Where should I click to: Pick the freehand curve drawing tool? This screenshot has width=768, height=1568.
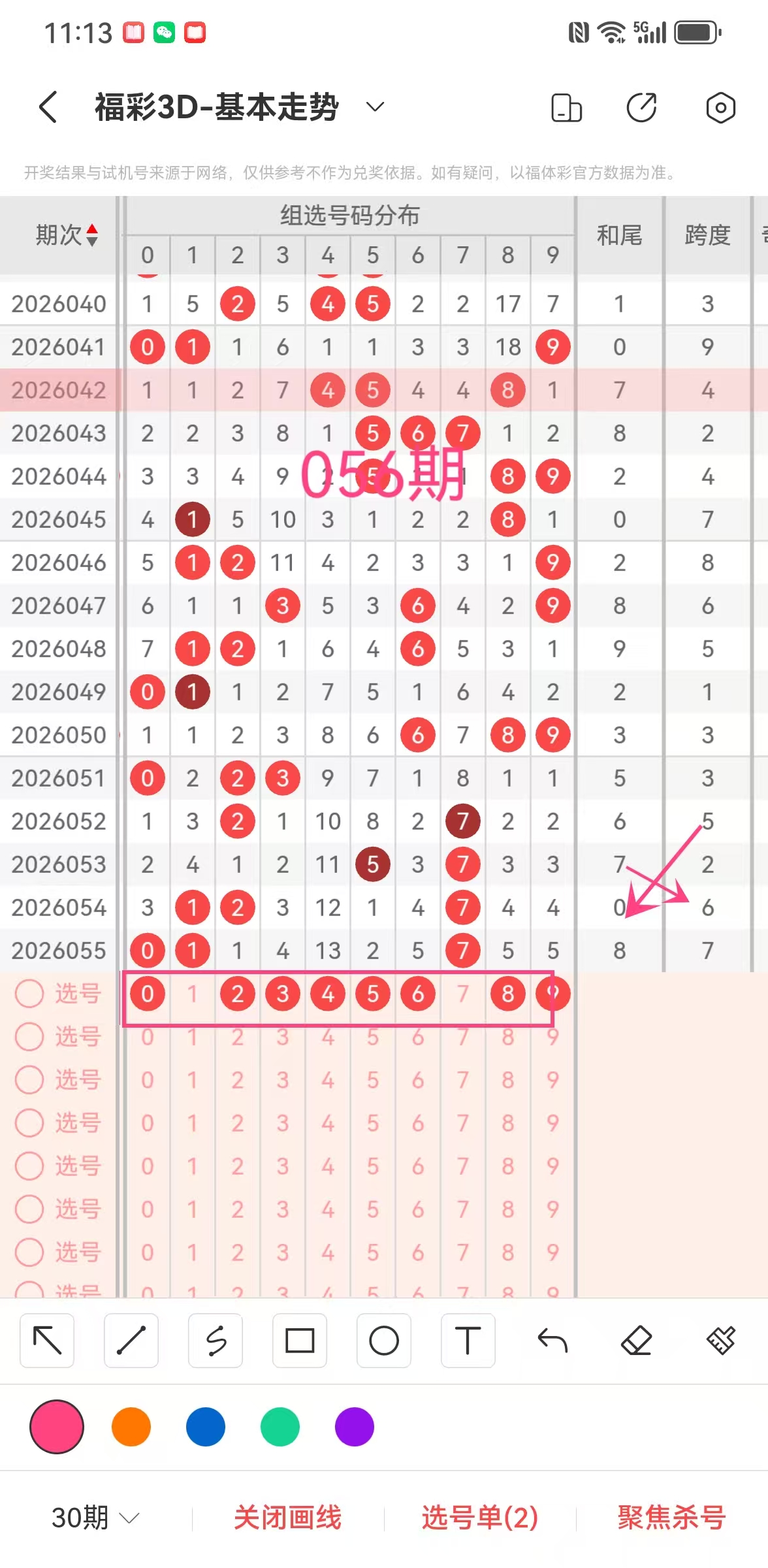tap(216, 1341)
